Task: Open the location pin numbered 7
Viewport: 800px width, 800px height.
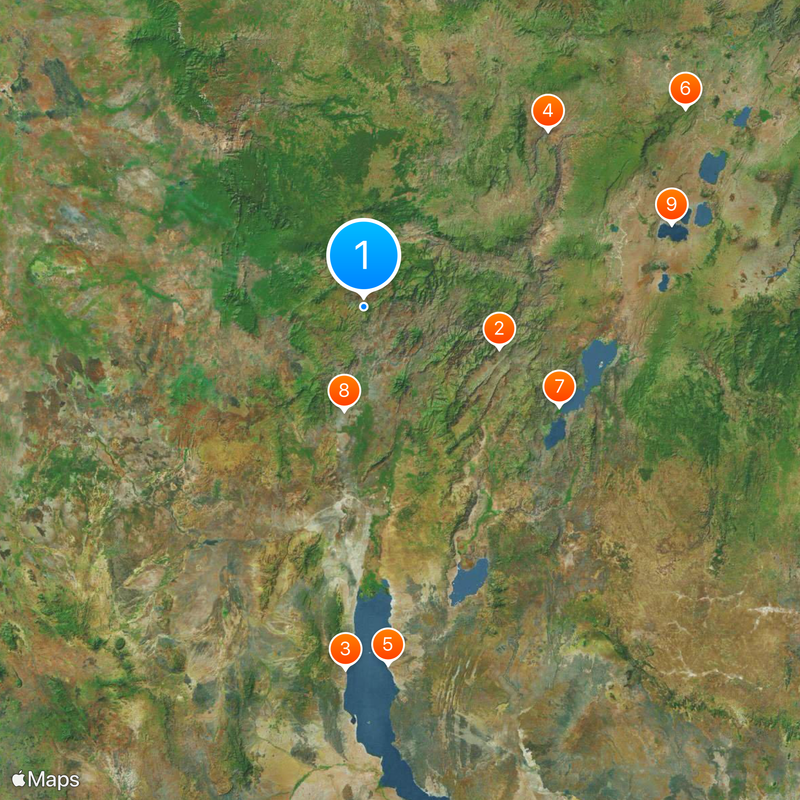Action: pos(559,386)
